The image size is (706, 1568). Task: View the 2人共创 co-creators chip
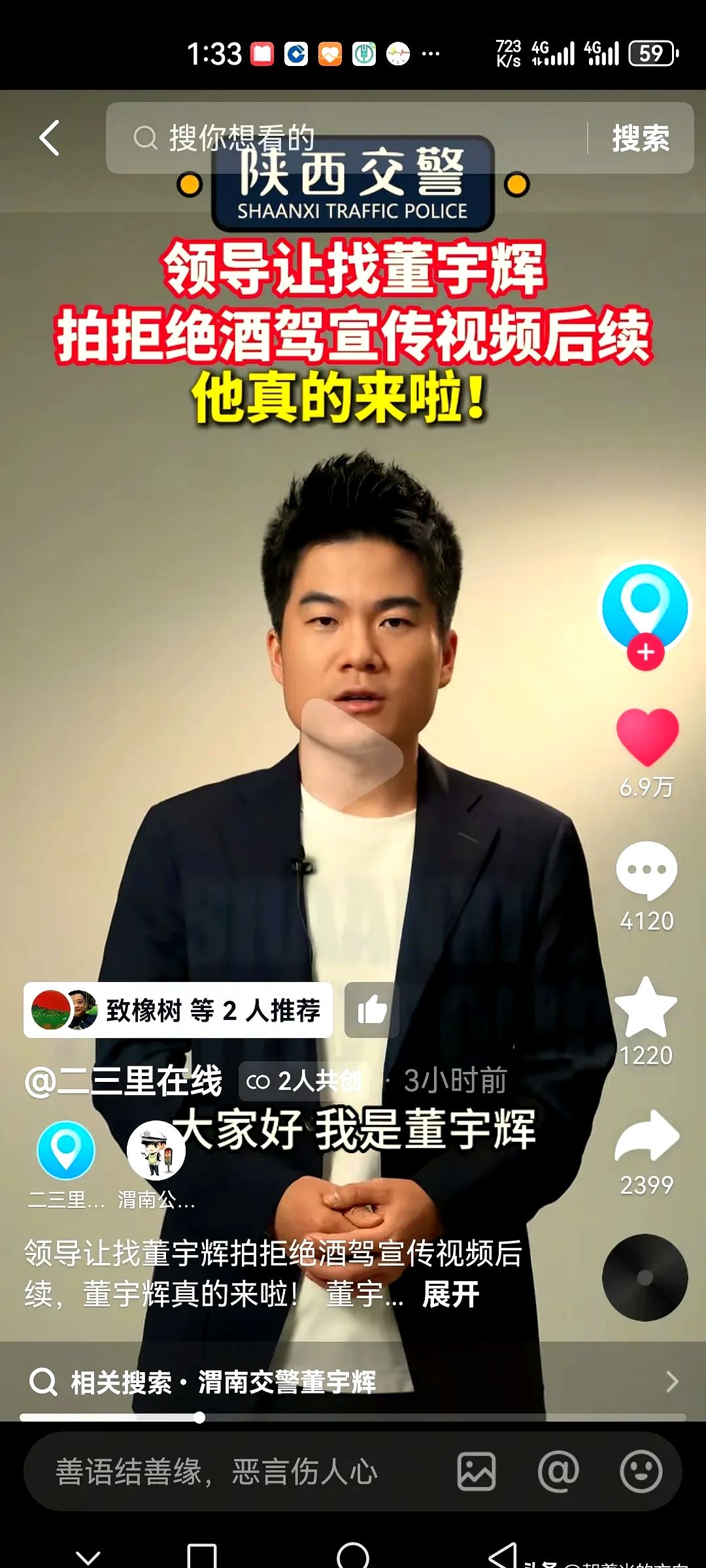(303, 1081)
